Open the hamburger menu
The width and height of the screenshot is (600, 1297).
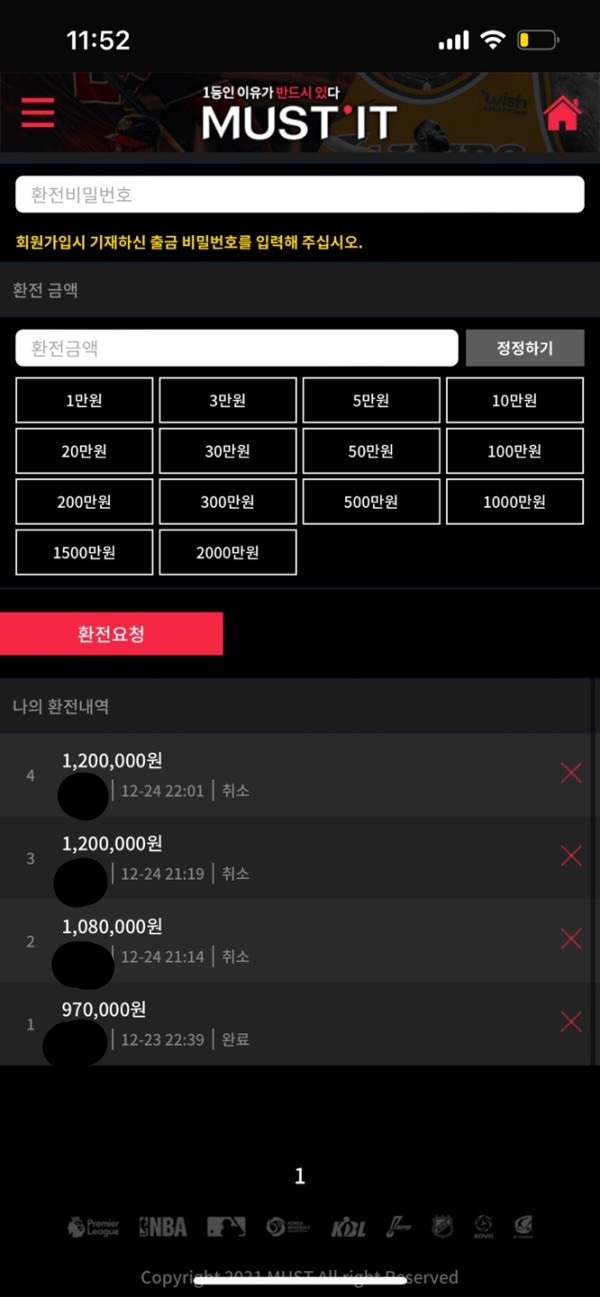click(x=38, y=112)
